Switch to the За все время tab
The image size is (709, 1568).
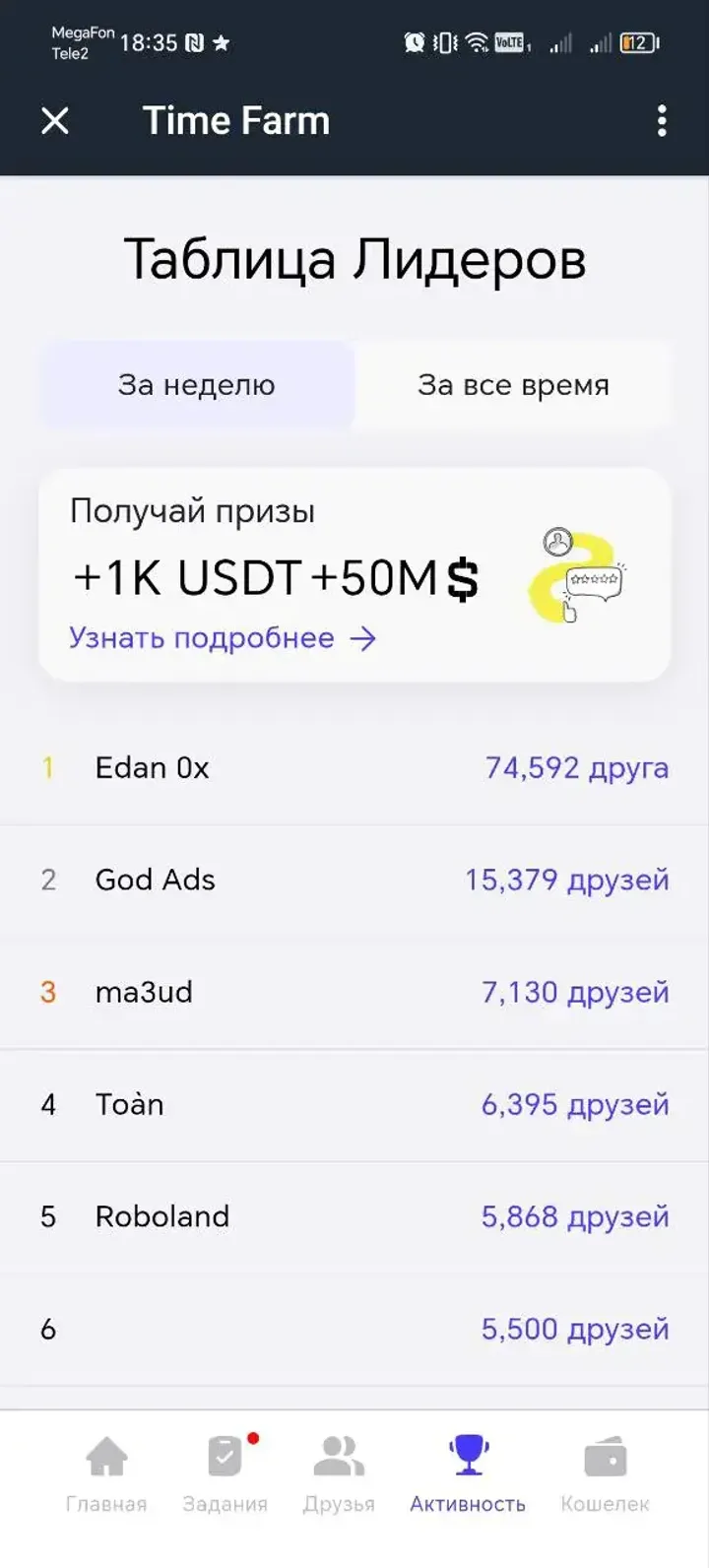click(514, 385)
